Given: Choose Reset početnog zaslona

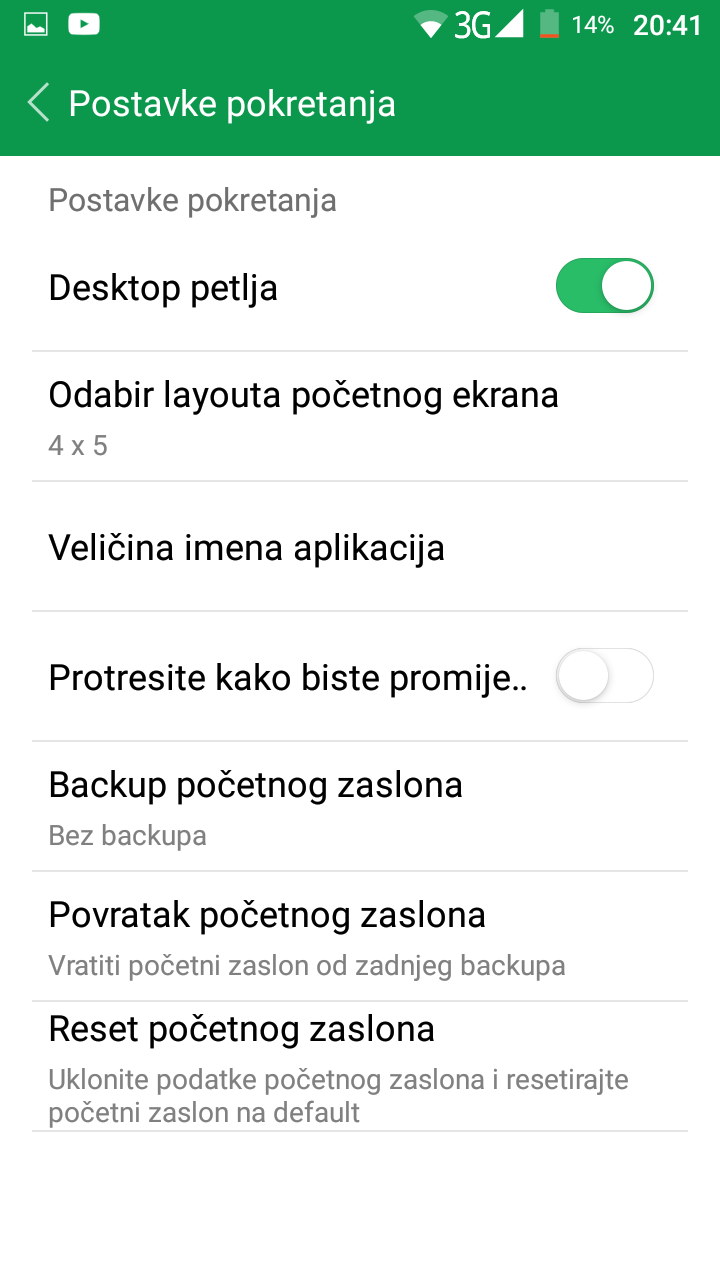Looking at the screenshot, I should [x=360, y=1066].
